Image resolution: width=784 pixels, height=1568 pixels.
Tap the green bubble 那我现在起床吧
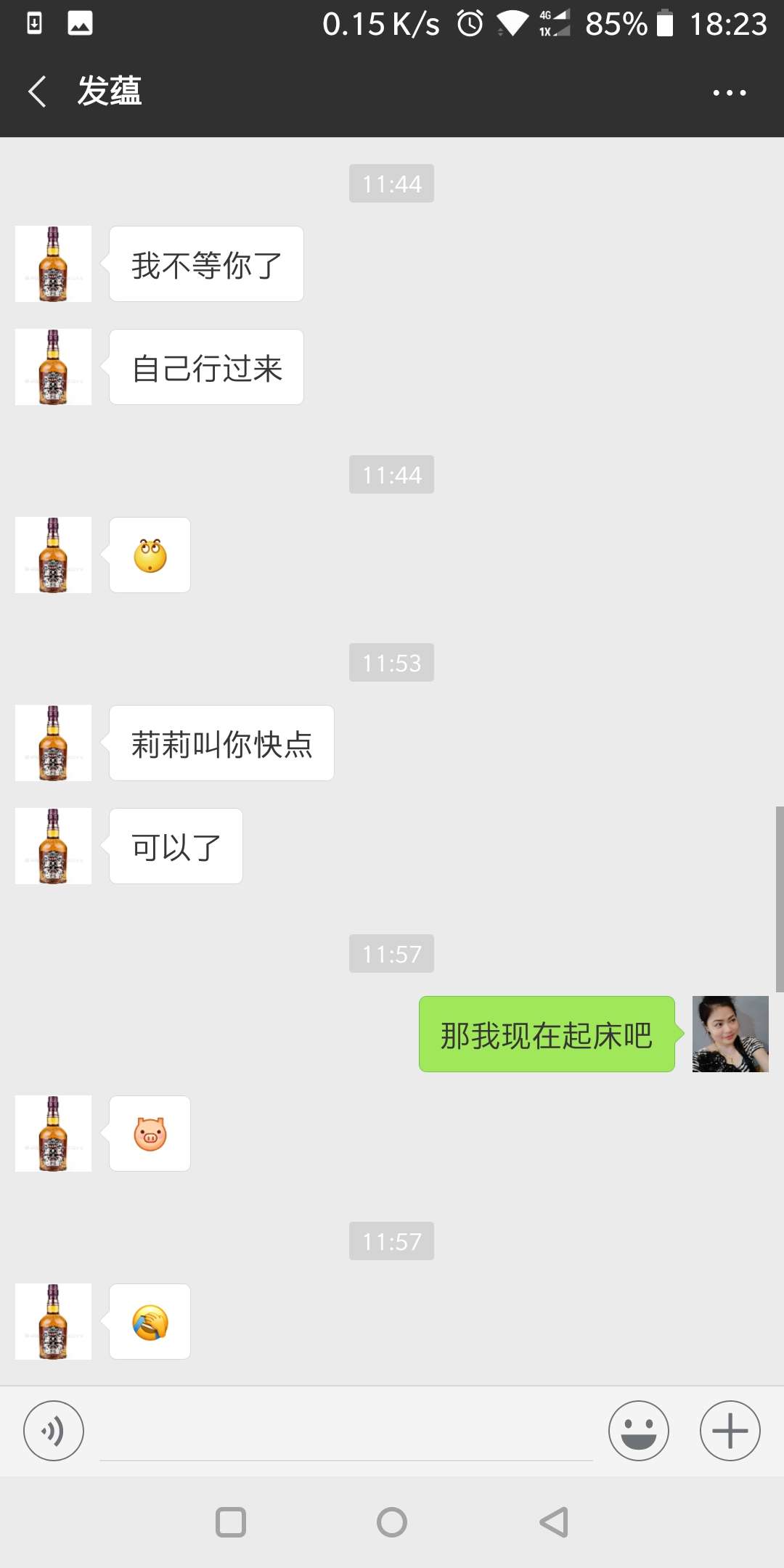click(x=547, y=1035)
